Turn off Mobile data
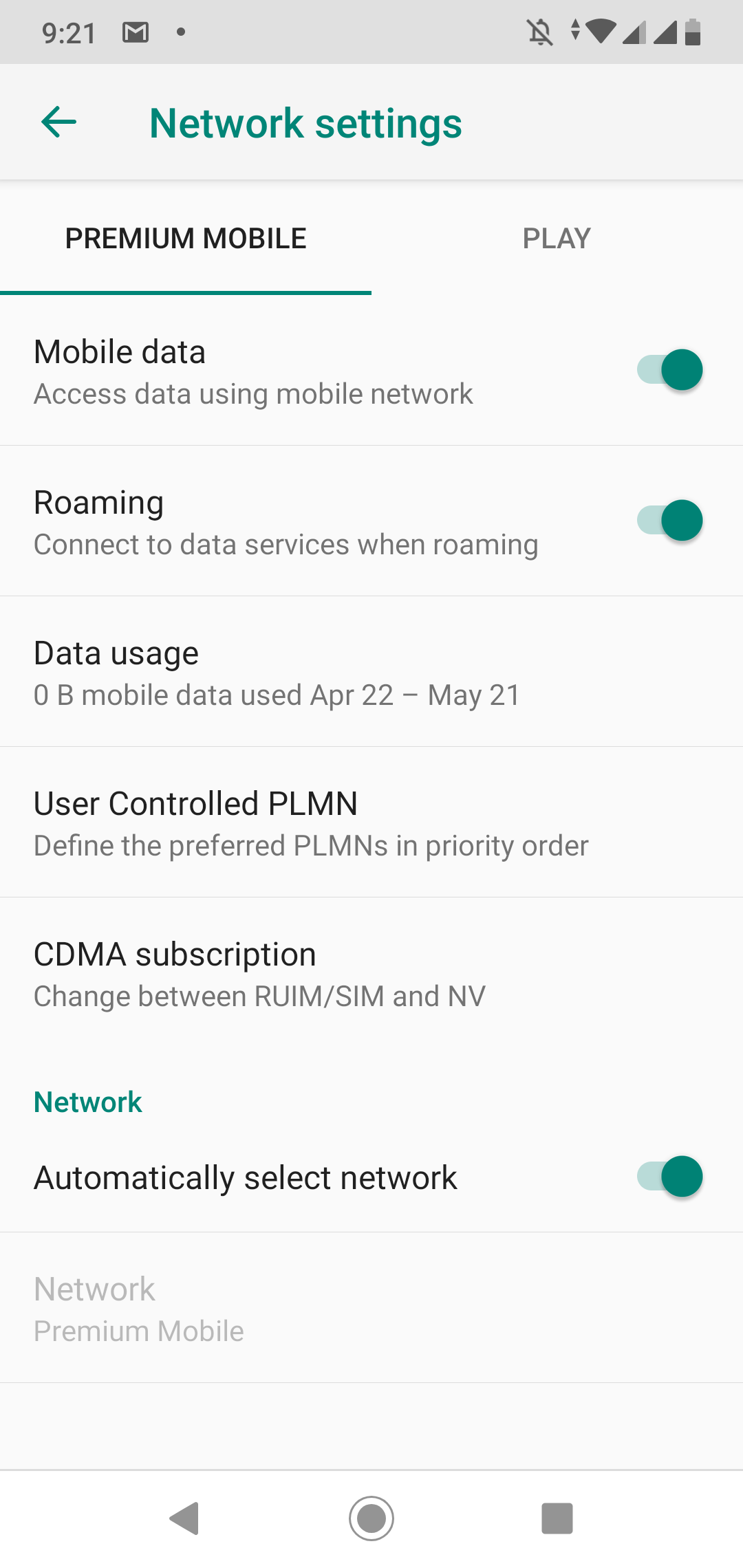The image size is (743, 1568). click(669, 370)
